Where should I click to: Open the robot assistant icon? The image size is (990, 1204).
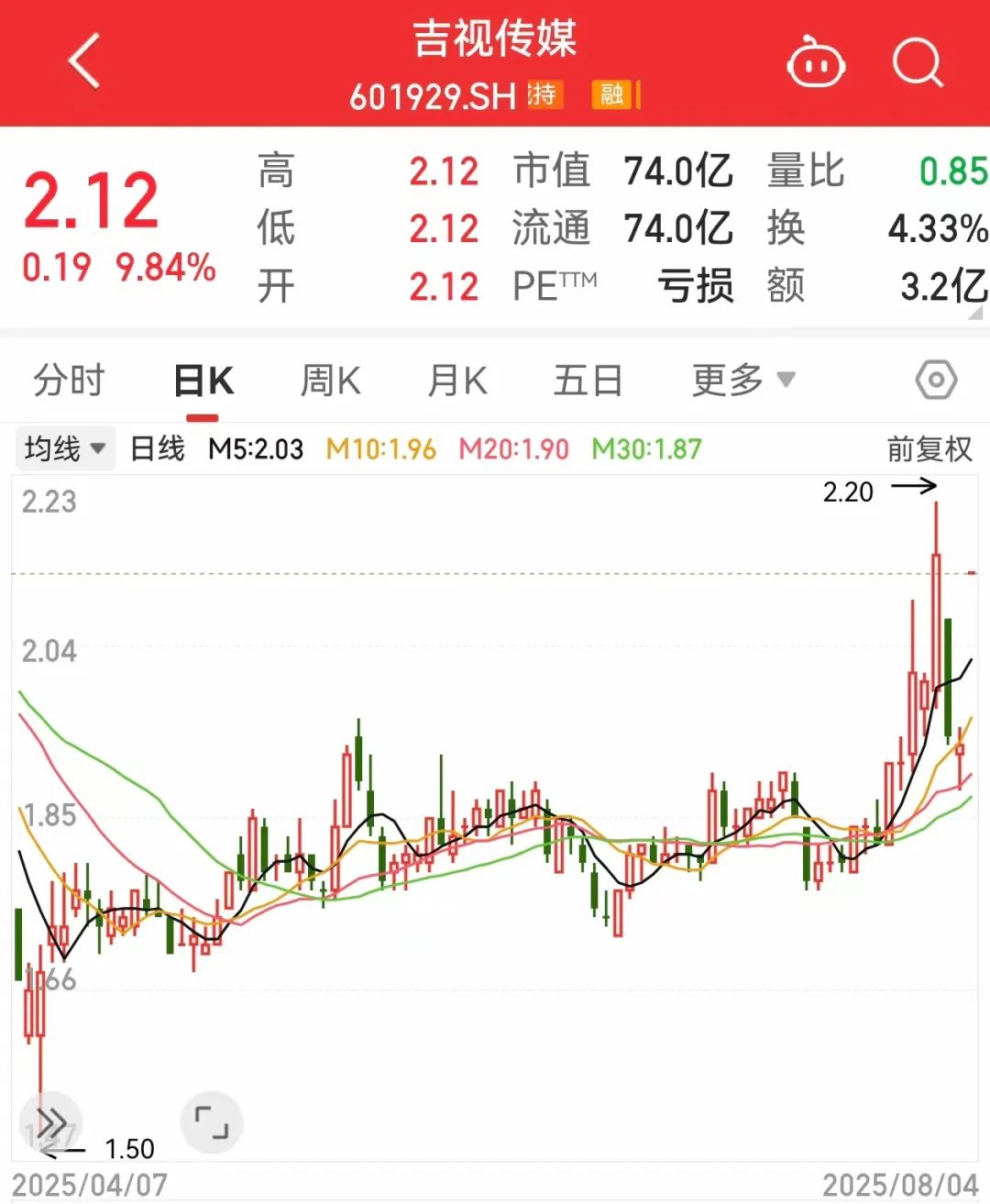pyautogui.click(x=815, y=64)
